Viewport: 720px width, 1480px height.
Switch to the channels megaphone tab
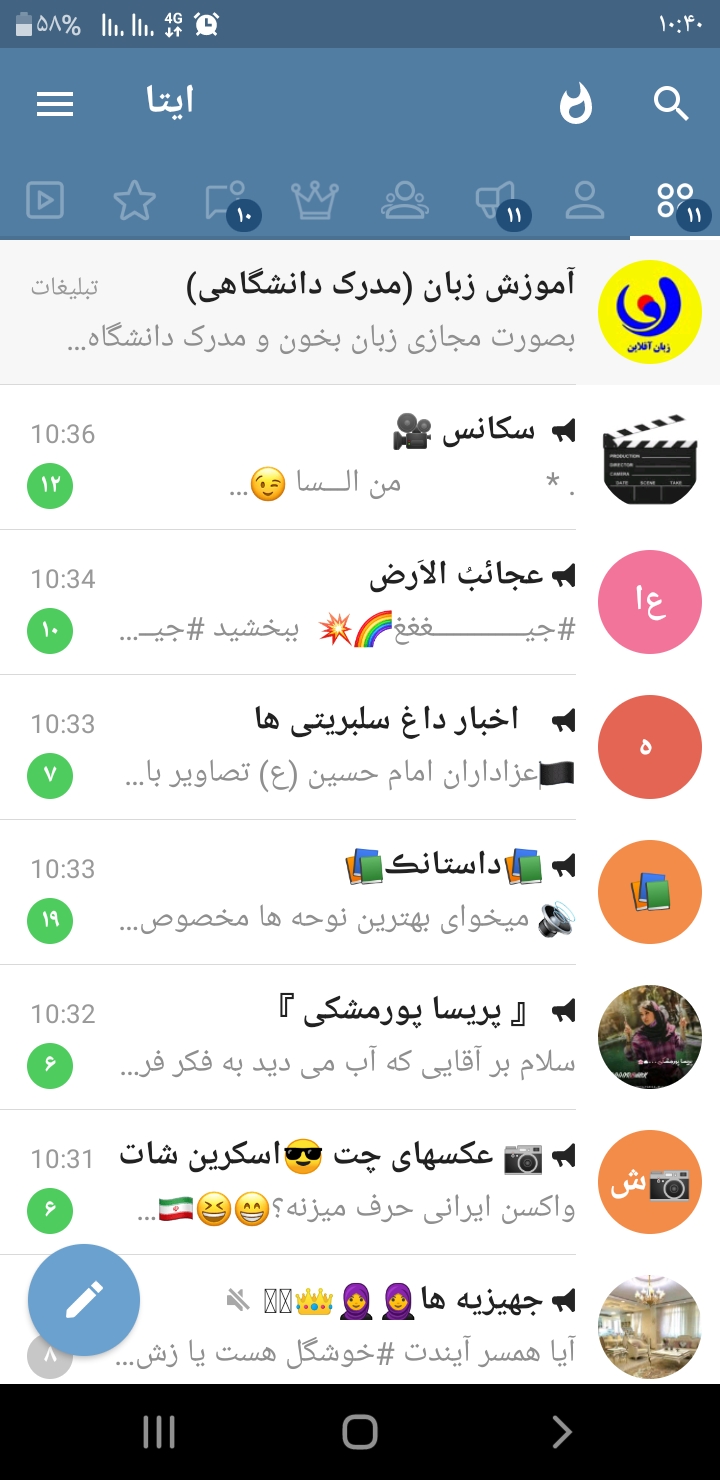click(496, 201)
